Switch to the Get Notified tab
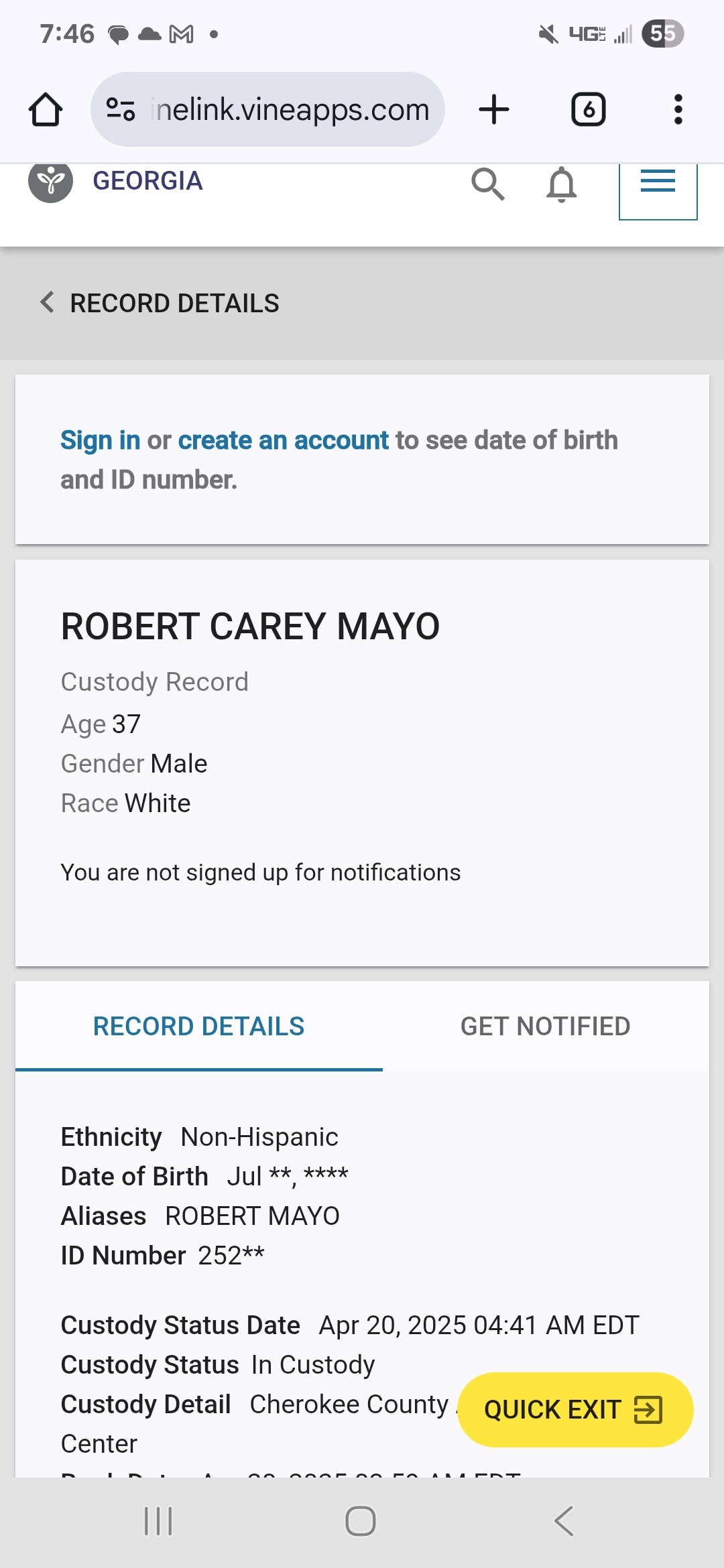This screenshot has height=1568, width=724. (x=545, y=1026)
